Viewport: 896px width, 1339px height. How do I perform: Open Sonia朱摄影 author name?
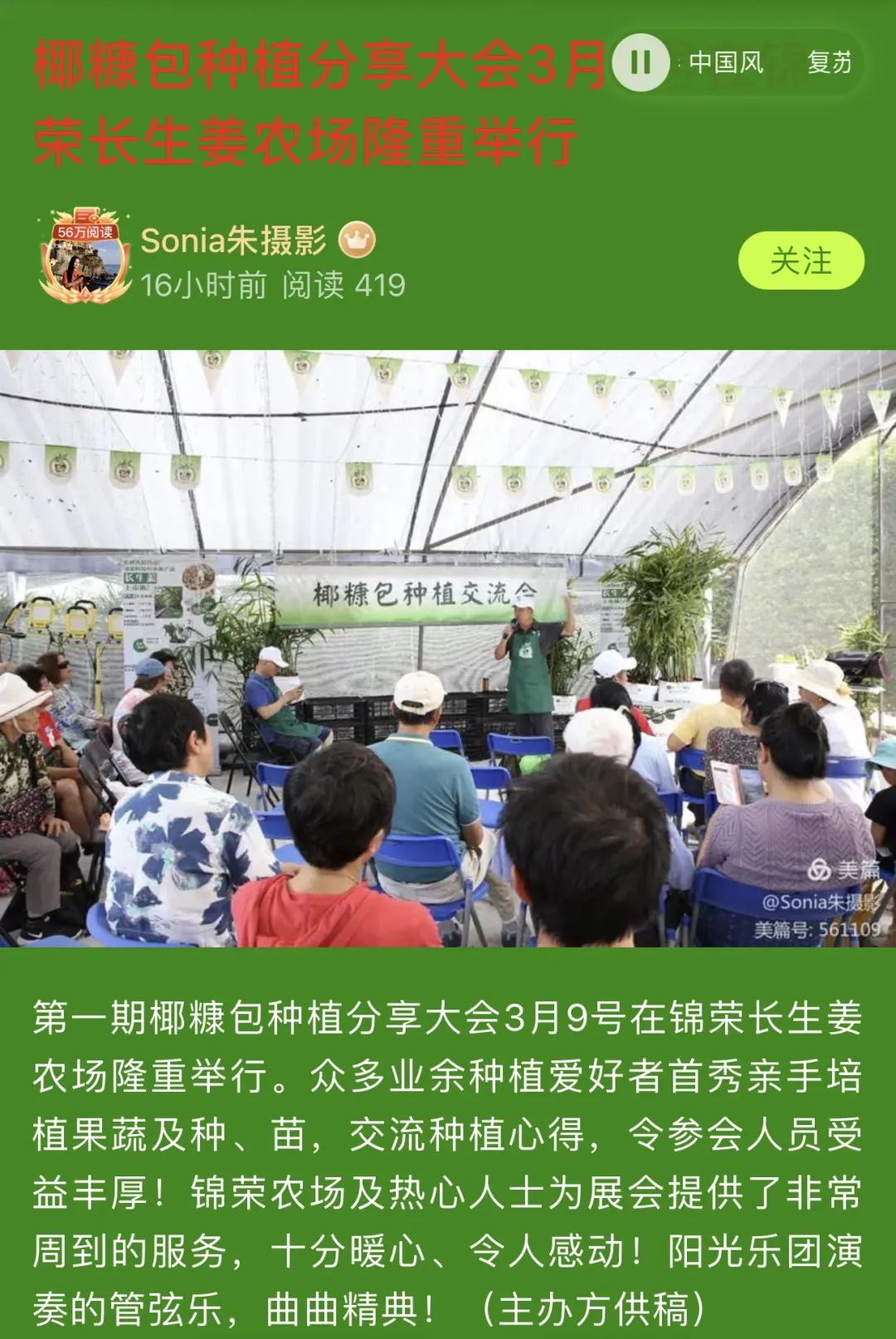tap(233, 241)
